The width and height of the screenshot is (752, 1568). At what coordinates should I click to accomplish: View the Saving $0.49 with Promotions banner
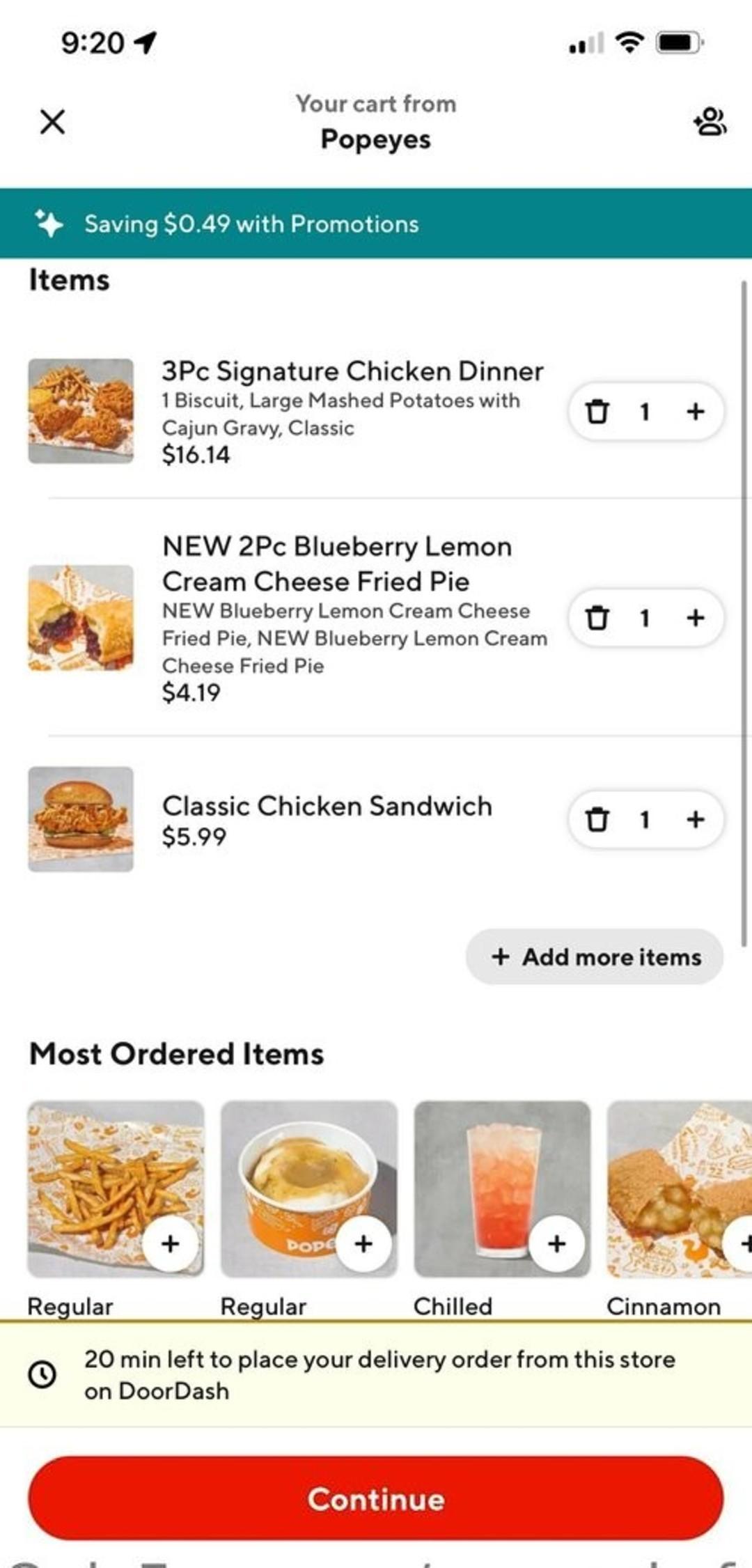(376, 224)
